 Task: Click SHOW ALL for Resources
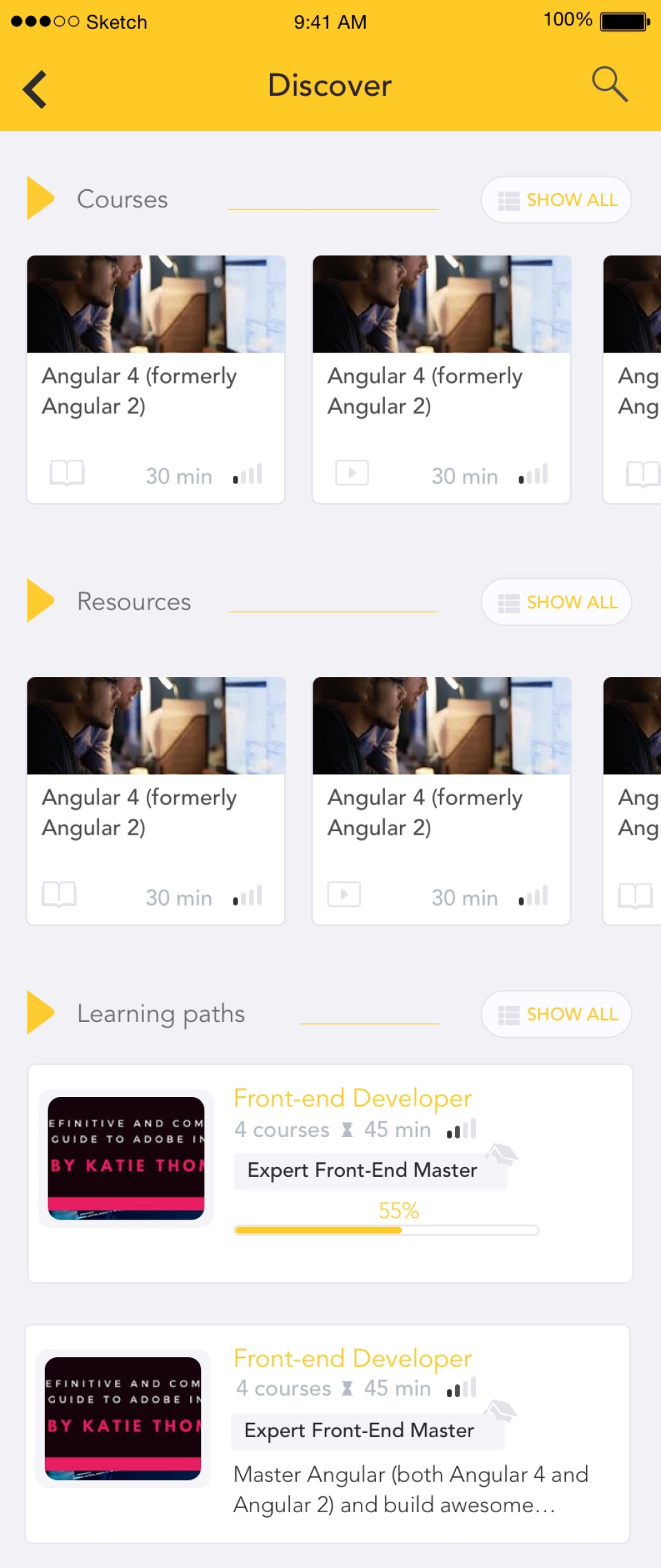pos(555,601)
